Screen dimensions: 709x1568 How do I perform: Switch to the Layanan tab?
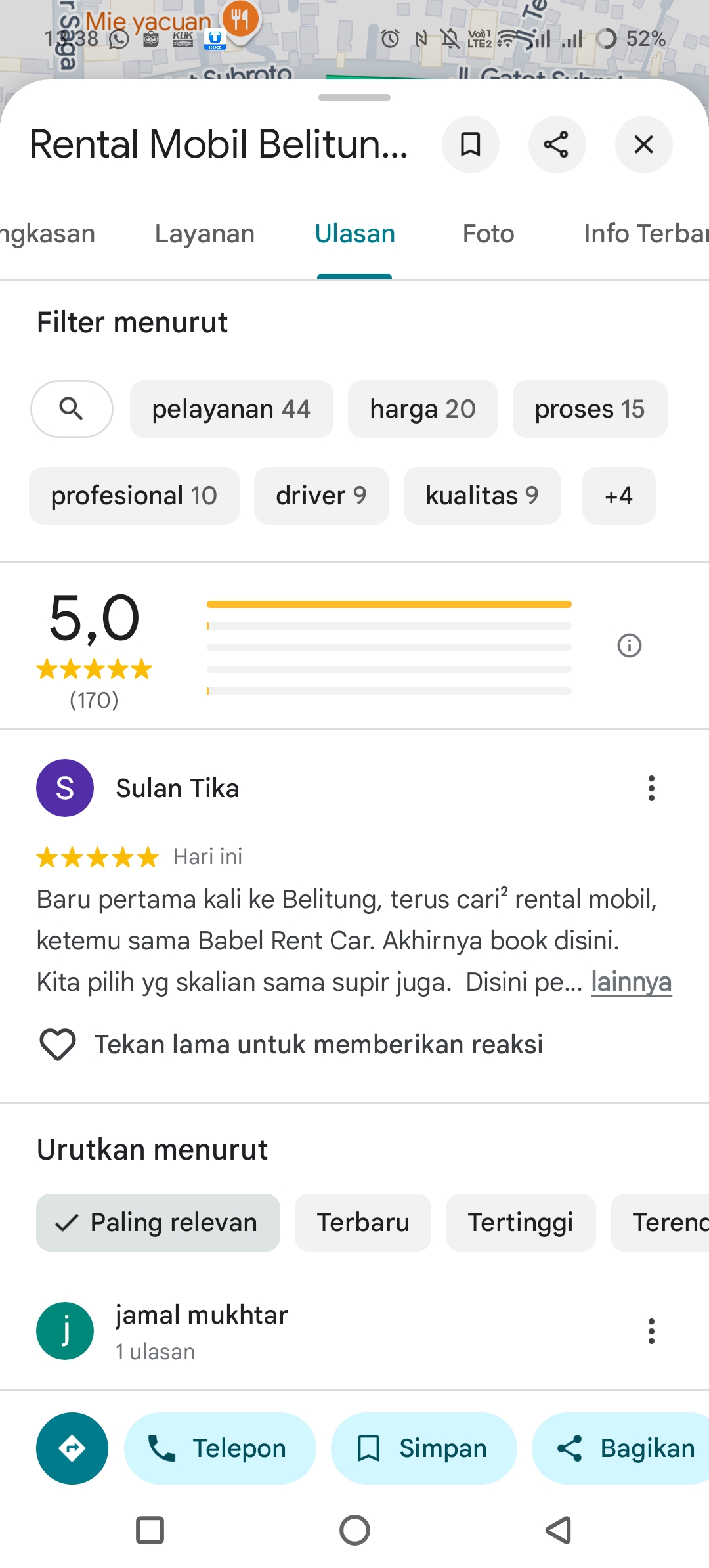pyautogui.click(x=205, y=234)
